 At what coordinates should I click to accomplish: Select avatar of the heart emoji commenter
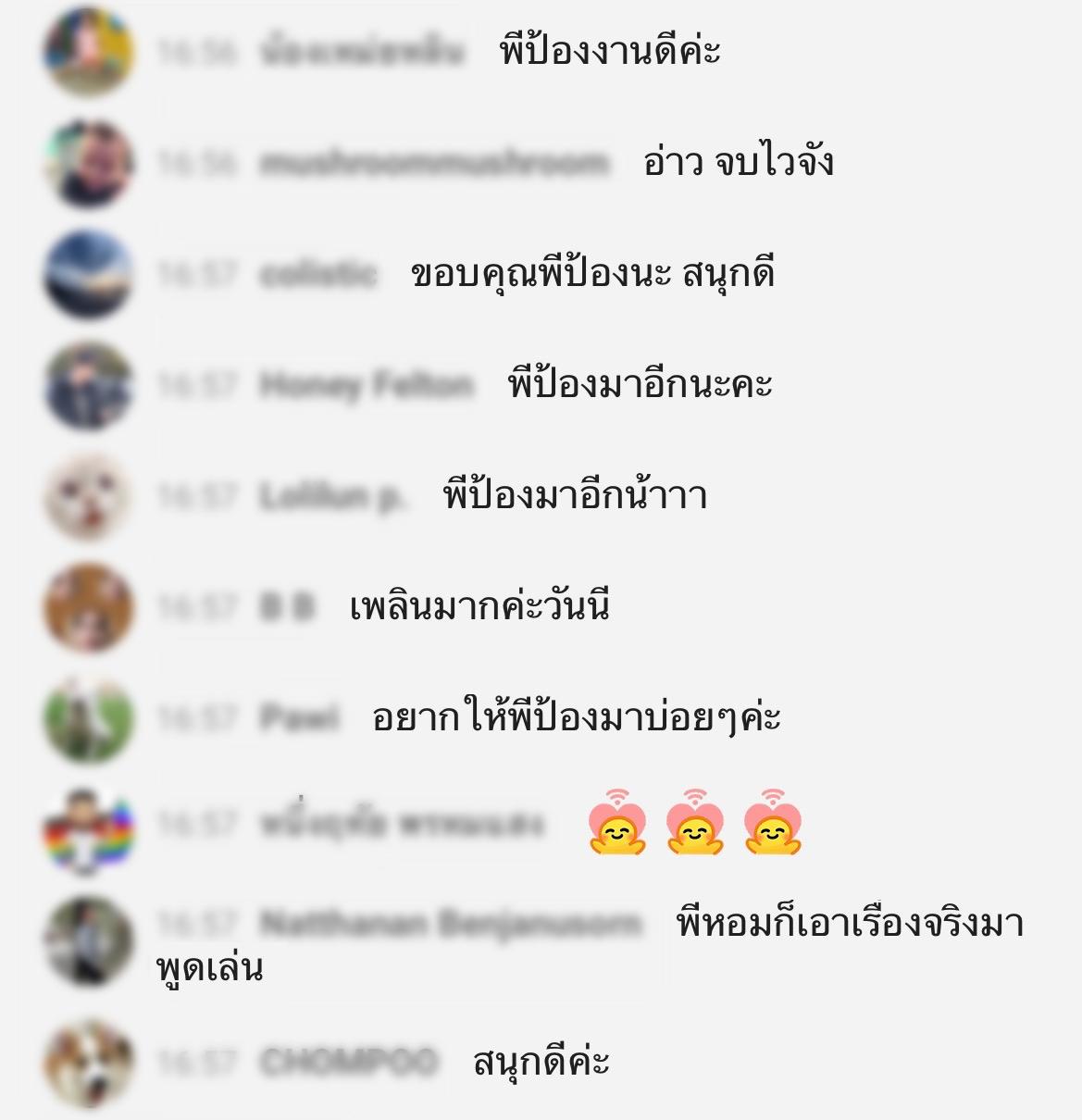(x=89, y=830)
